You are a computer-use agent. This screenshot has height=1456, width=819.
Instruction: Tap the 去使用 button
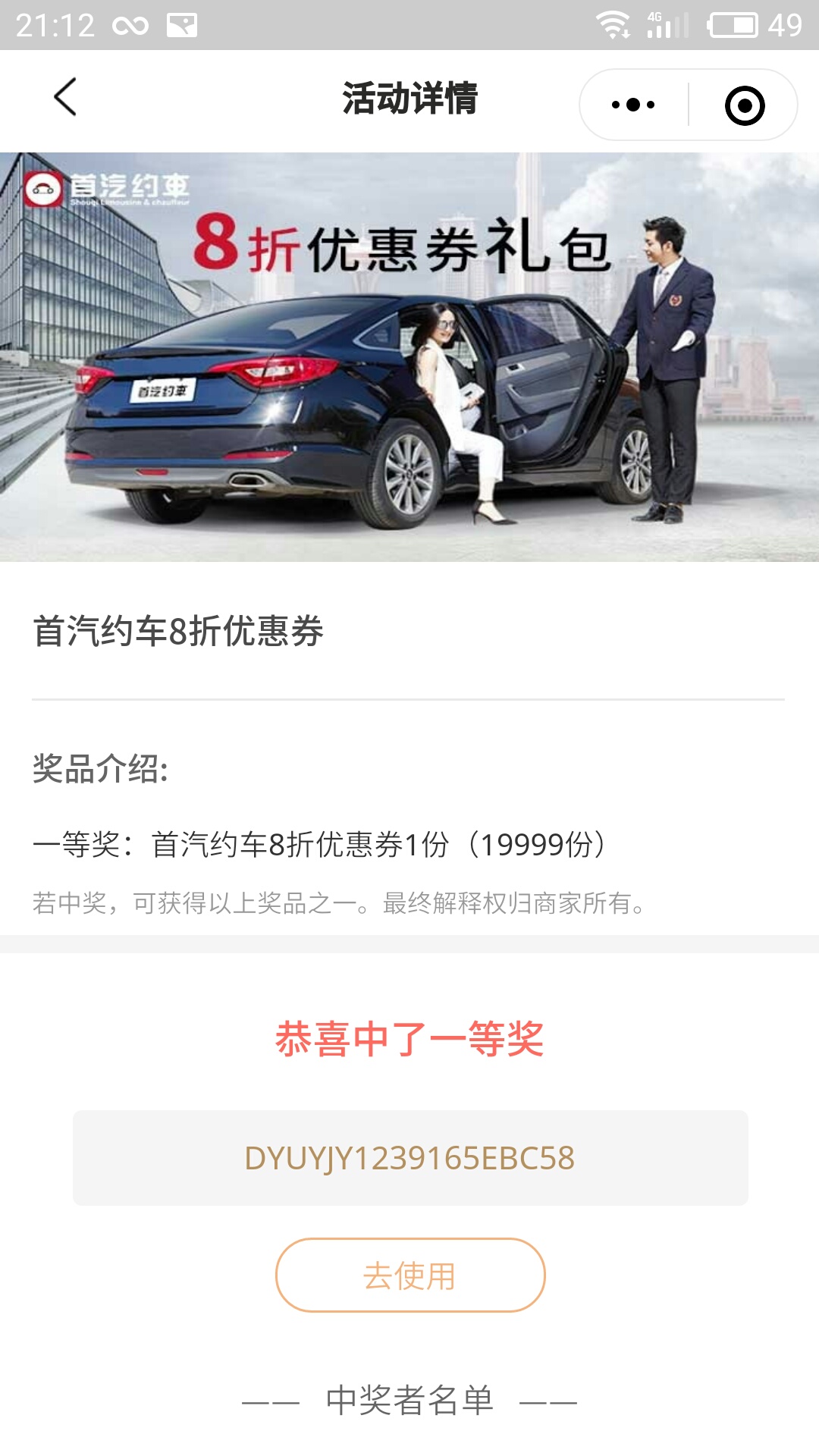click(410, 1276)
